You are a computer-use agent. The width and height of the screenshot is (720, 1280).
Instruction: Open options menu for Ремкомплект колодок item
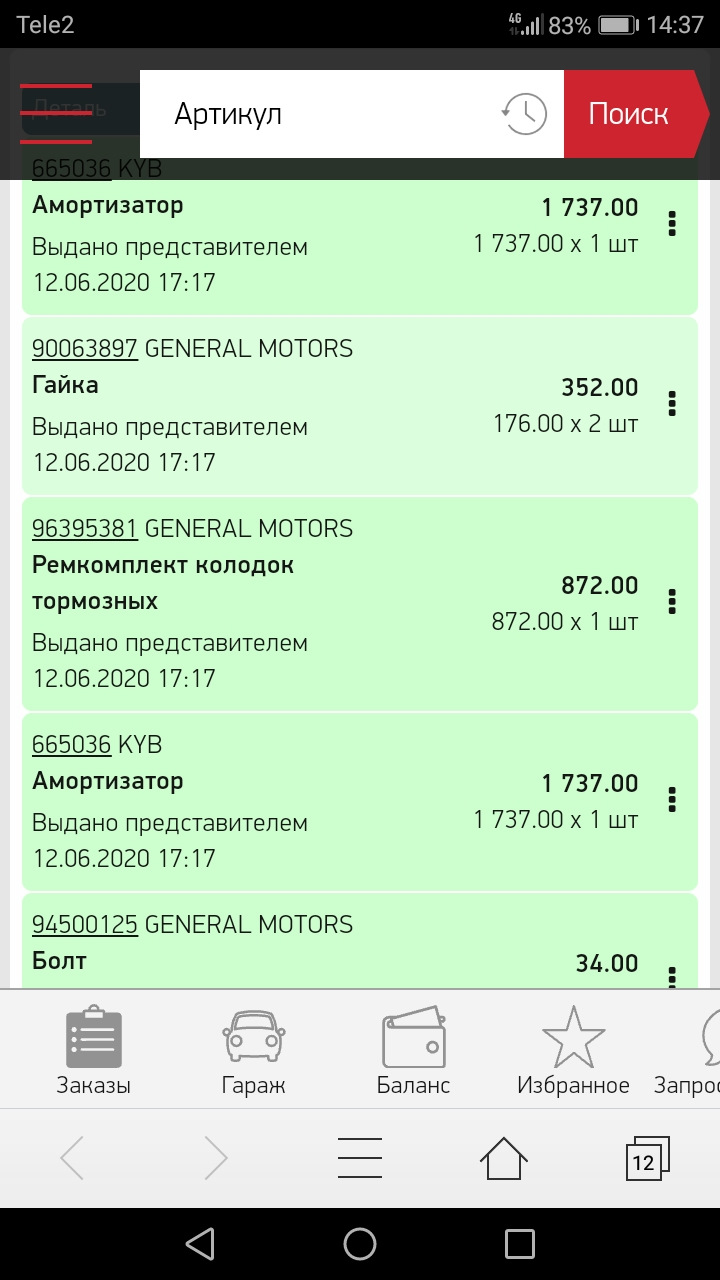click(672, 603)
